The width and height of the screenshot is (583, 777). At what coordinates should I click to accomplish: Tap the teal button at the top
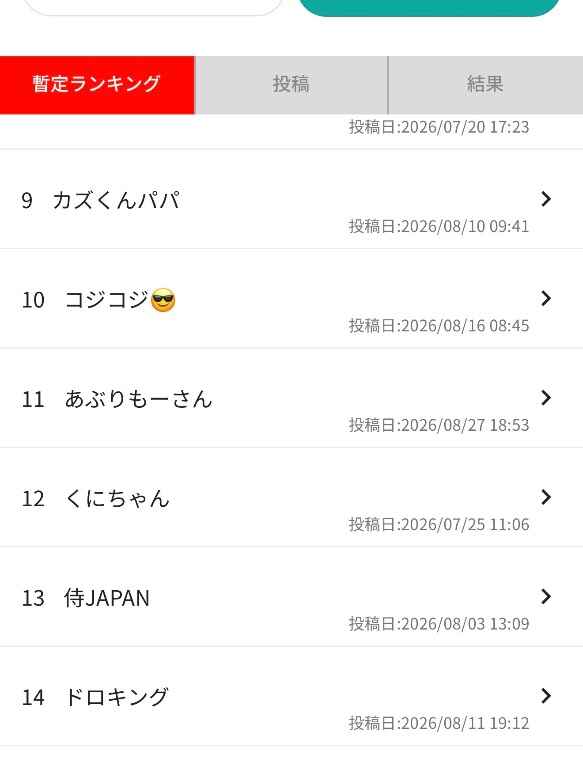[429, 7]
